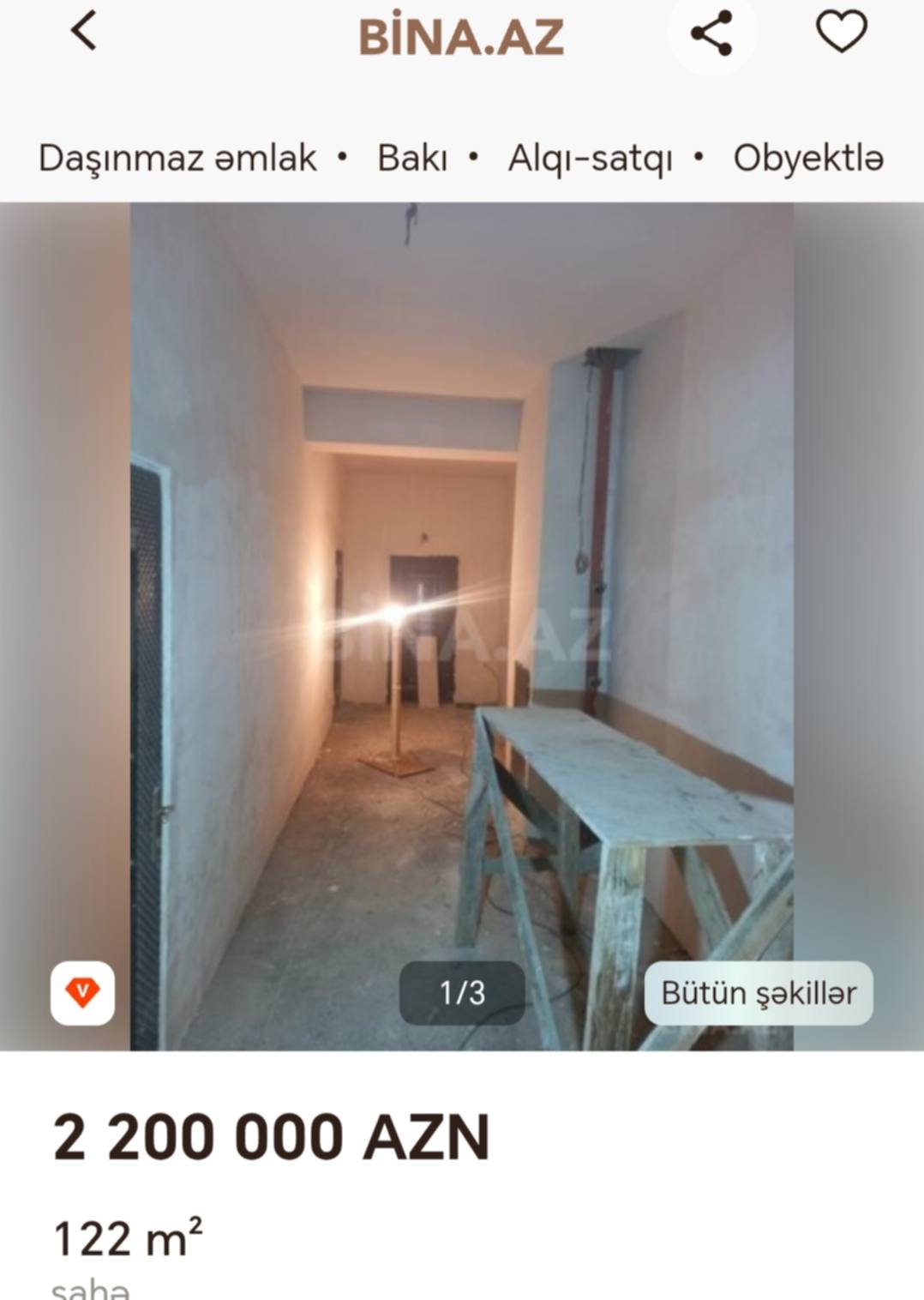Add listing to favorites with heart
The width and height of the screenshot is (924, 1300).
[x=841, y=32]
